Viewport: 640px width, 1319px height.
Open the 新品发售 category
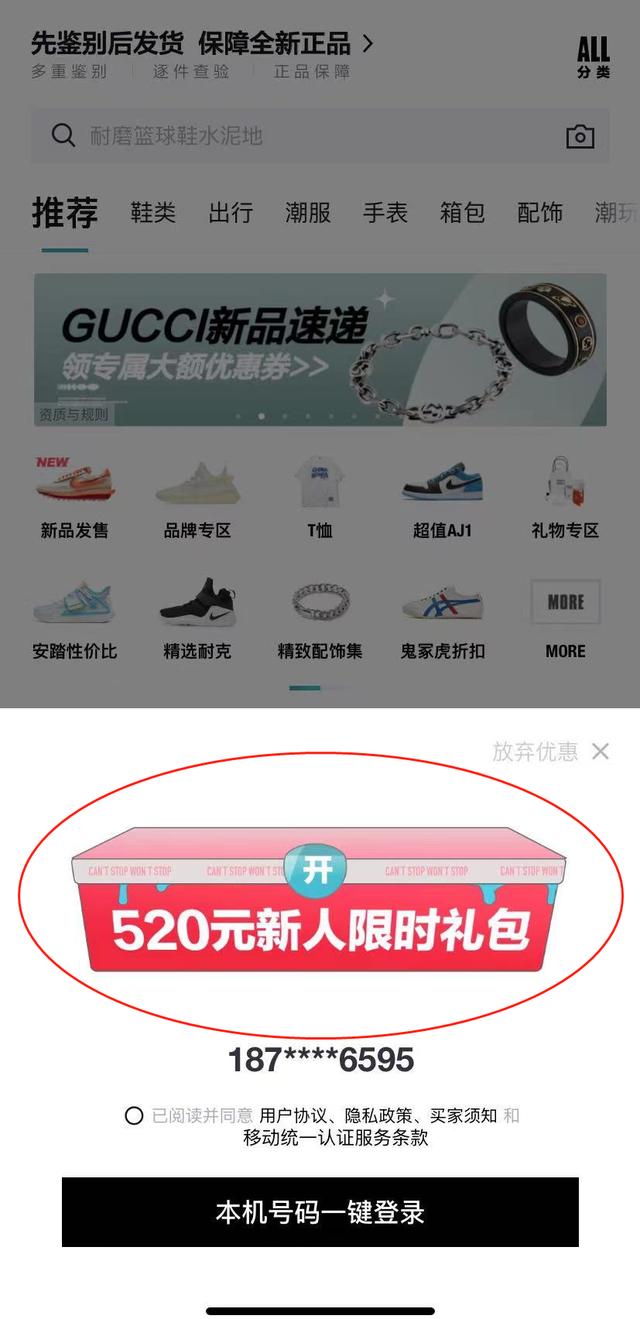coord(75,497)
